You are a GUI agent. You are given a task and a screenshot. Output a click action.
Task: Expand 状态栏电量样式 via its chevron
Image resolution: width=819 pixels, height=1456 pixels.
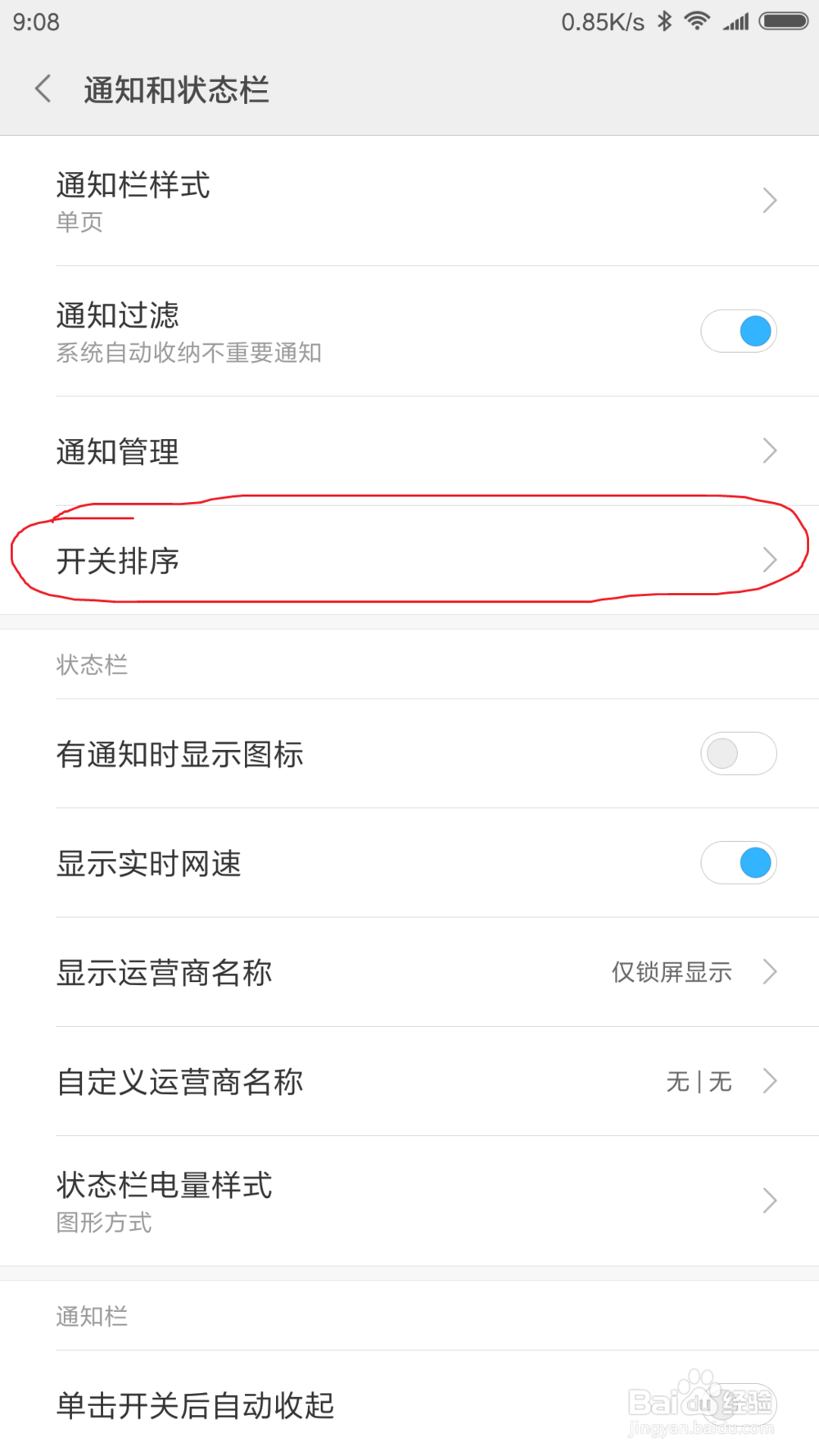tap(768, 1201)
